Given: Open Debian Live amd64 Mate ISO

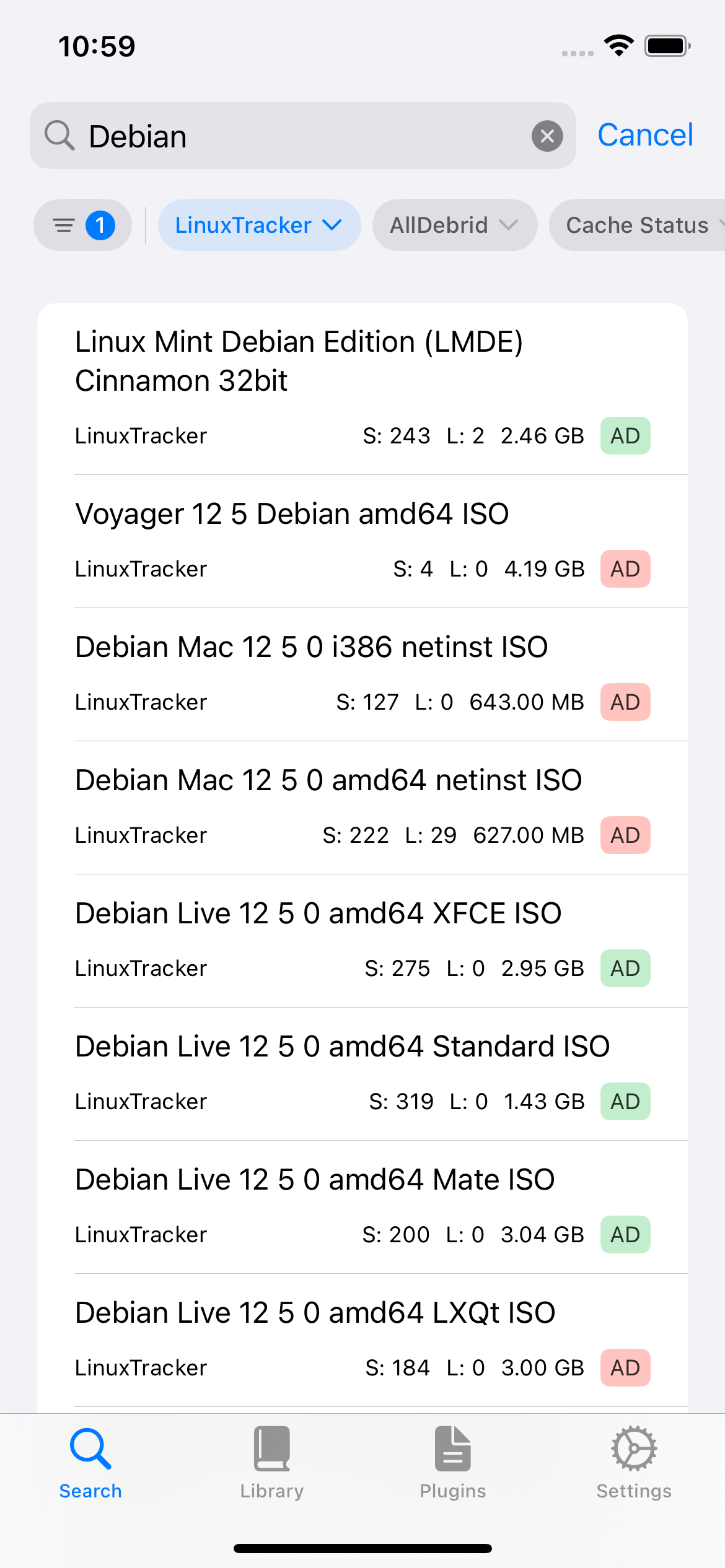Looking at the screenshot, I should pos(362,1206).
